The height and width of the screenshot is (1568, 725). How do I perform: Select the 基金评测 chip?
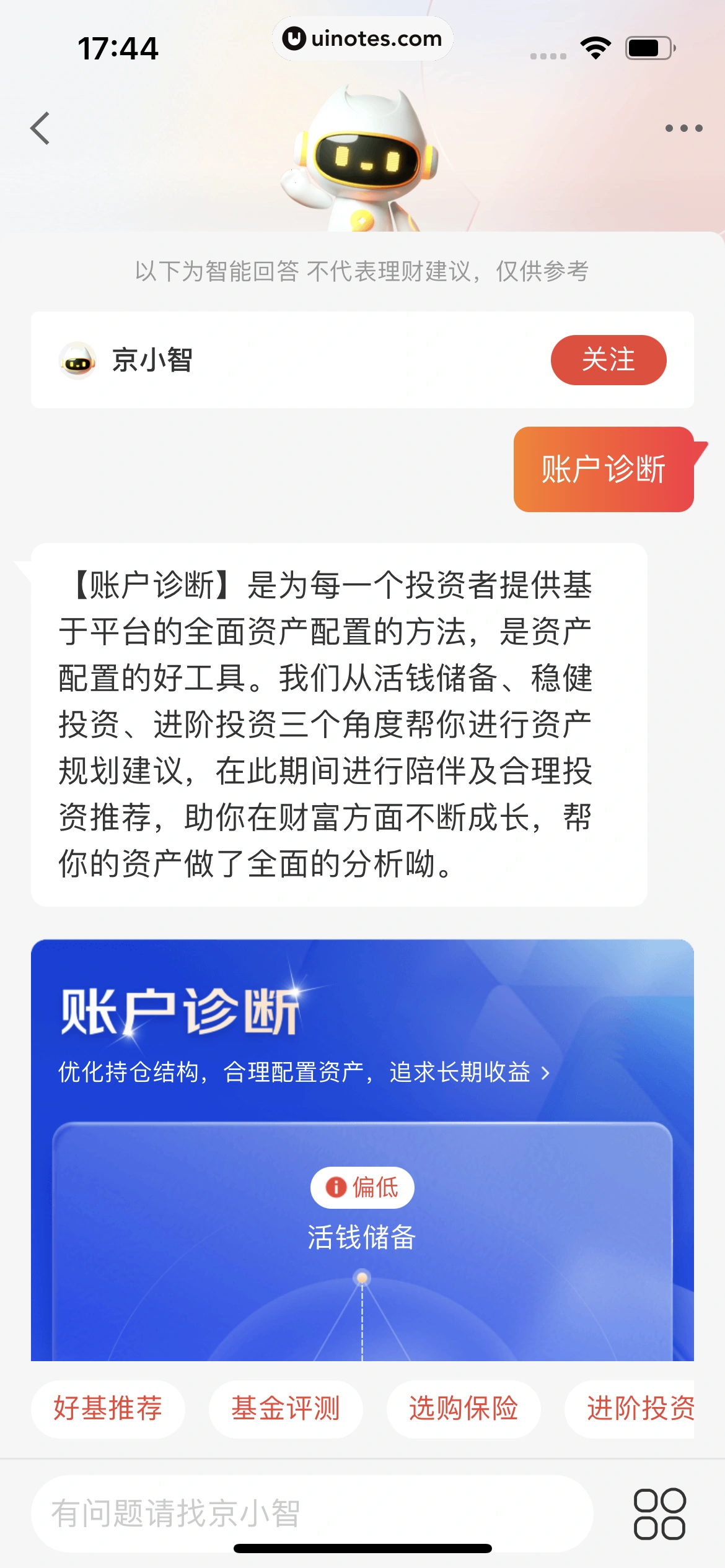point(286,1409)
